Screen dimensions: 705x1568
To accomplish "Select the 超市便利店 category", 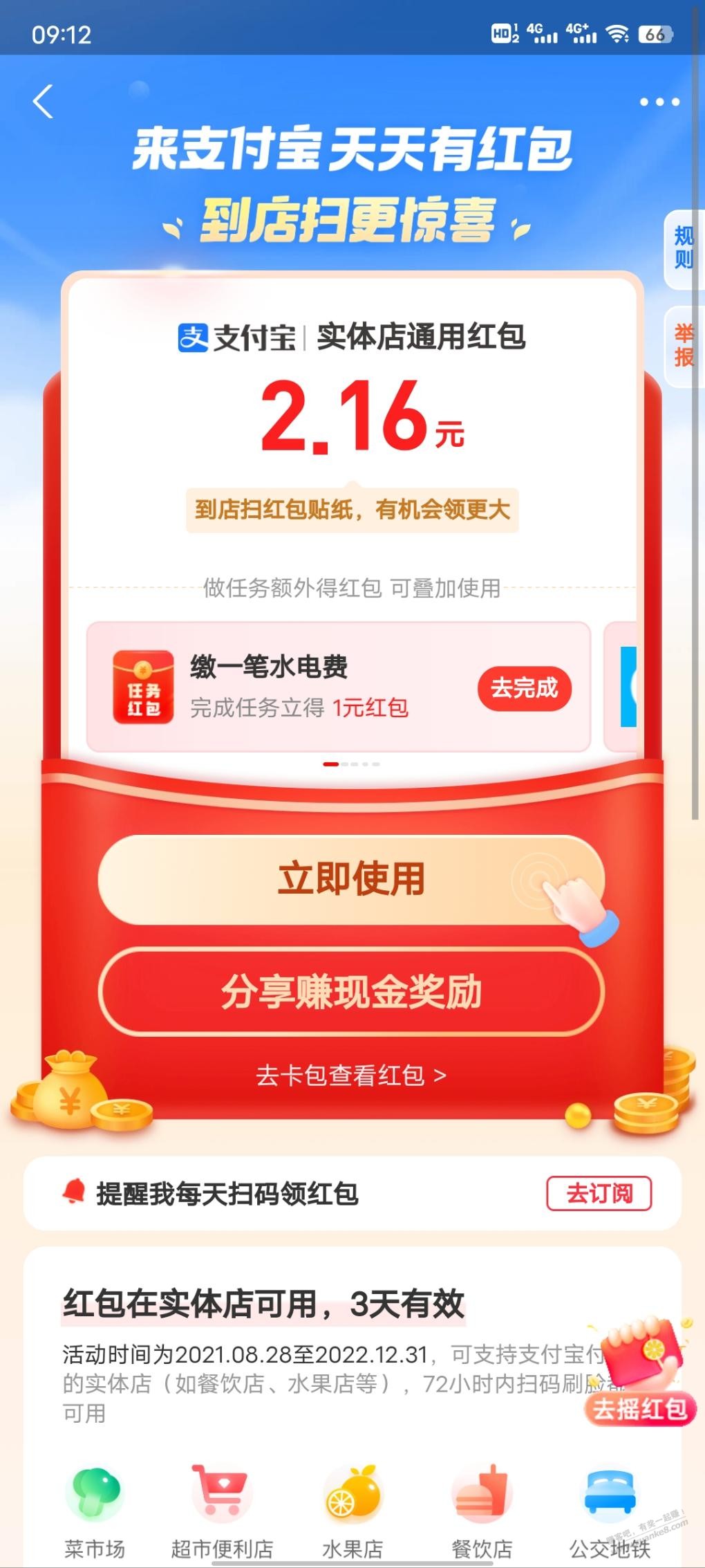I will coord(222,1511).
